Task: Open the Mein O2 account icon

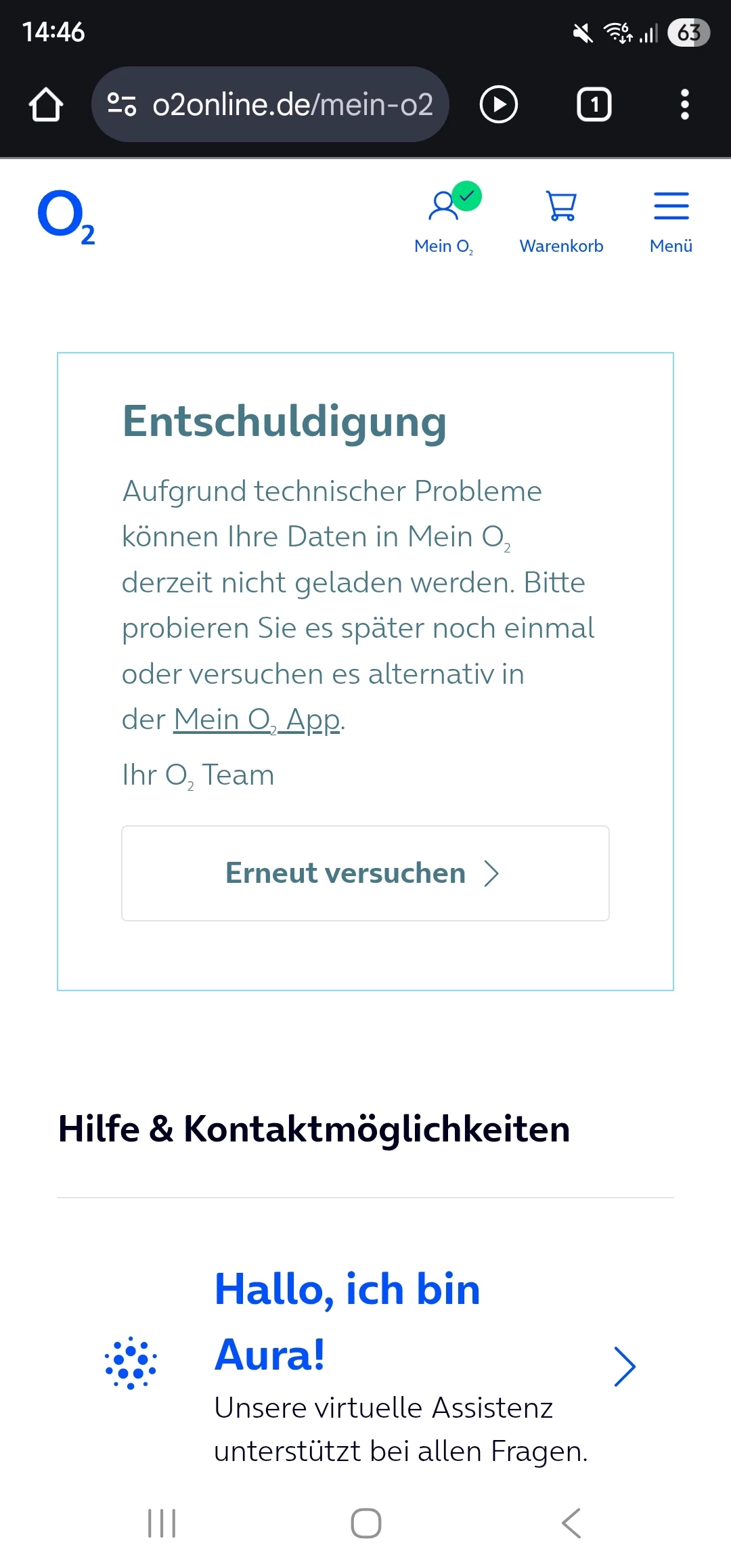Action: 445,218
